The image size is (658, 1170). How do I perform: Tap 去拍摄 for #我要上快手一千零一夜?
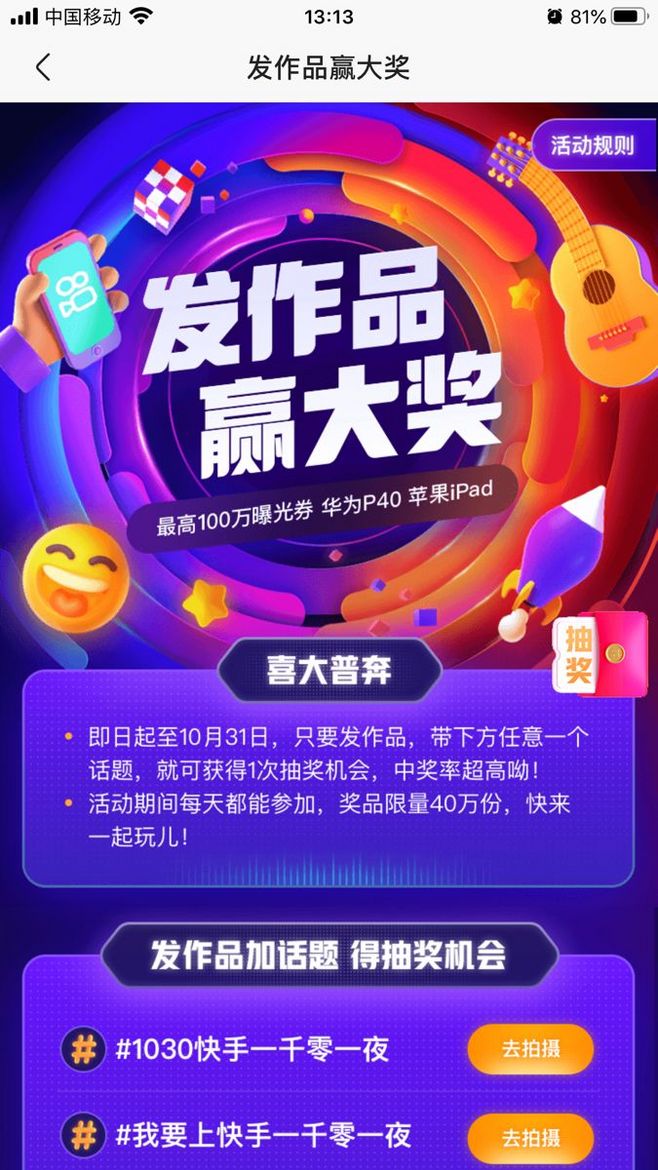pyautogui.click(x=530, y=1138)
